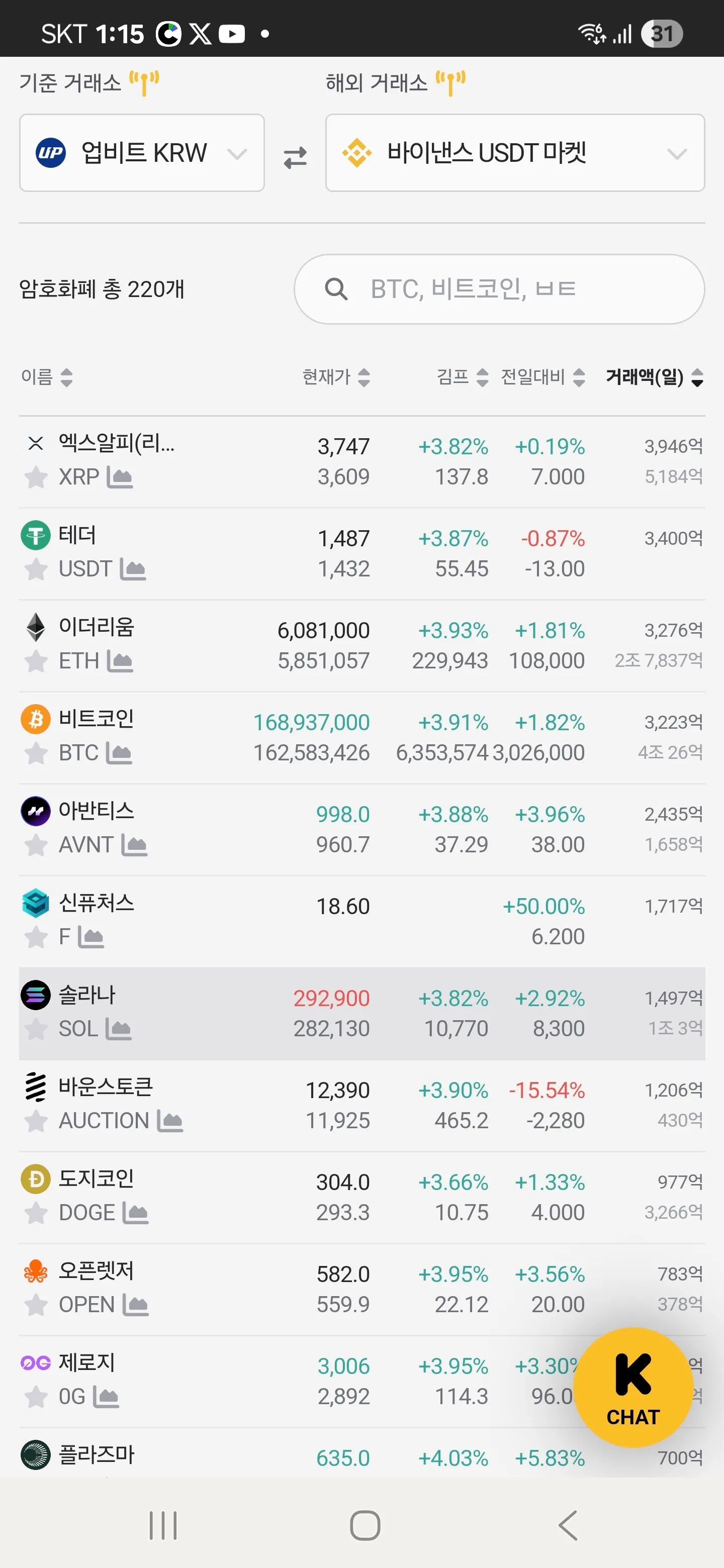
Task: Sort the list by 이름
Action: click(47, 377)
